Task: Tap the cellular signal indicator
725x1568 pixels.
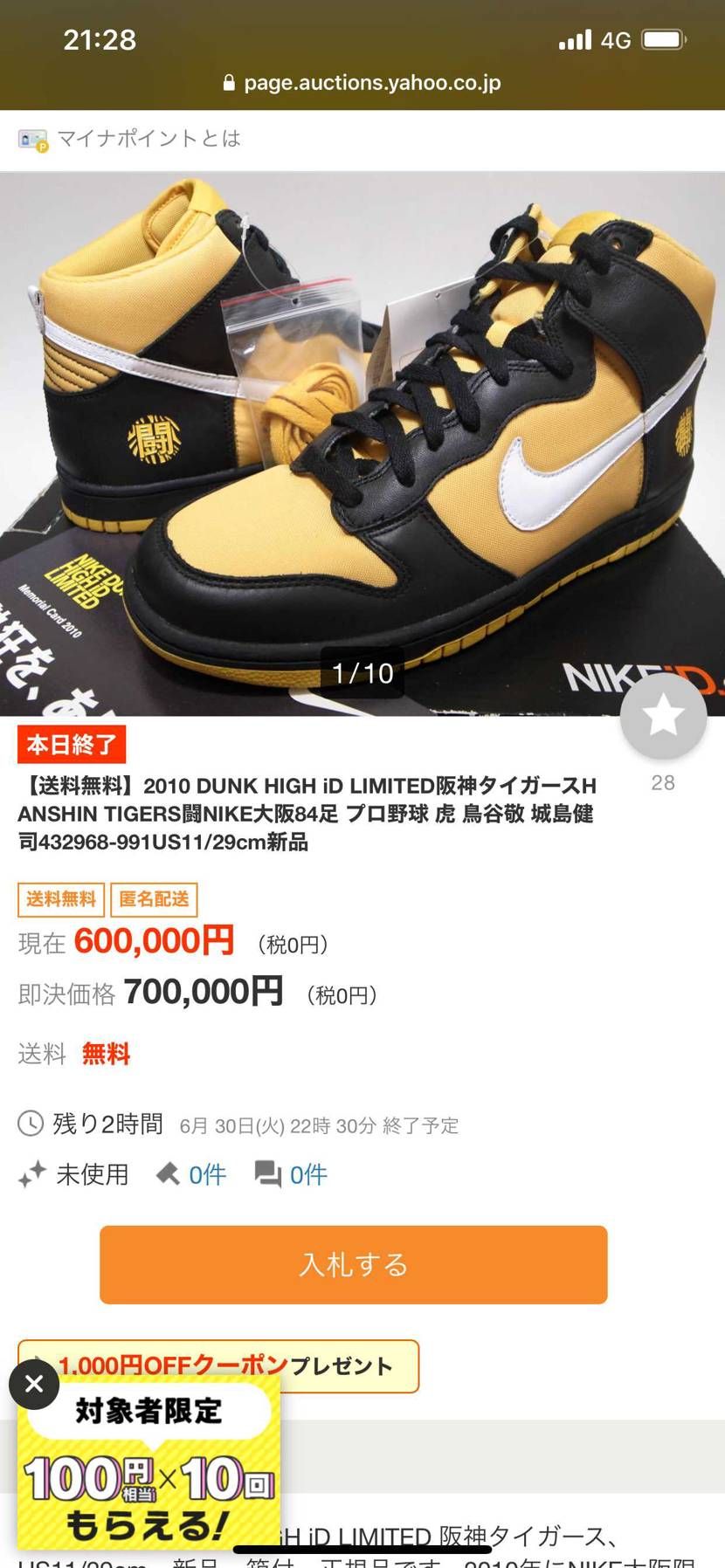Action: tap(576, 39)
